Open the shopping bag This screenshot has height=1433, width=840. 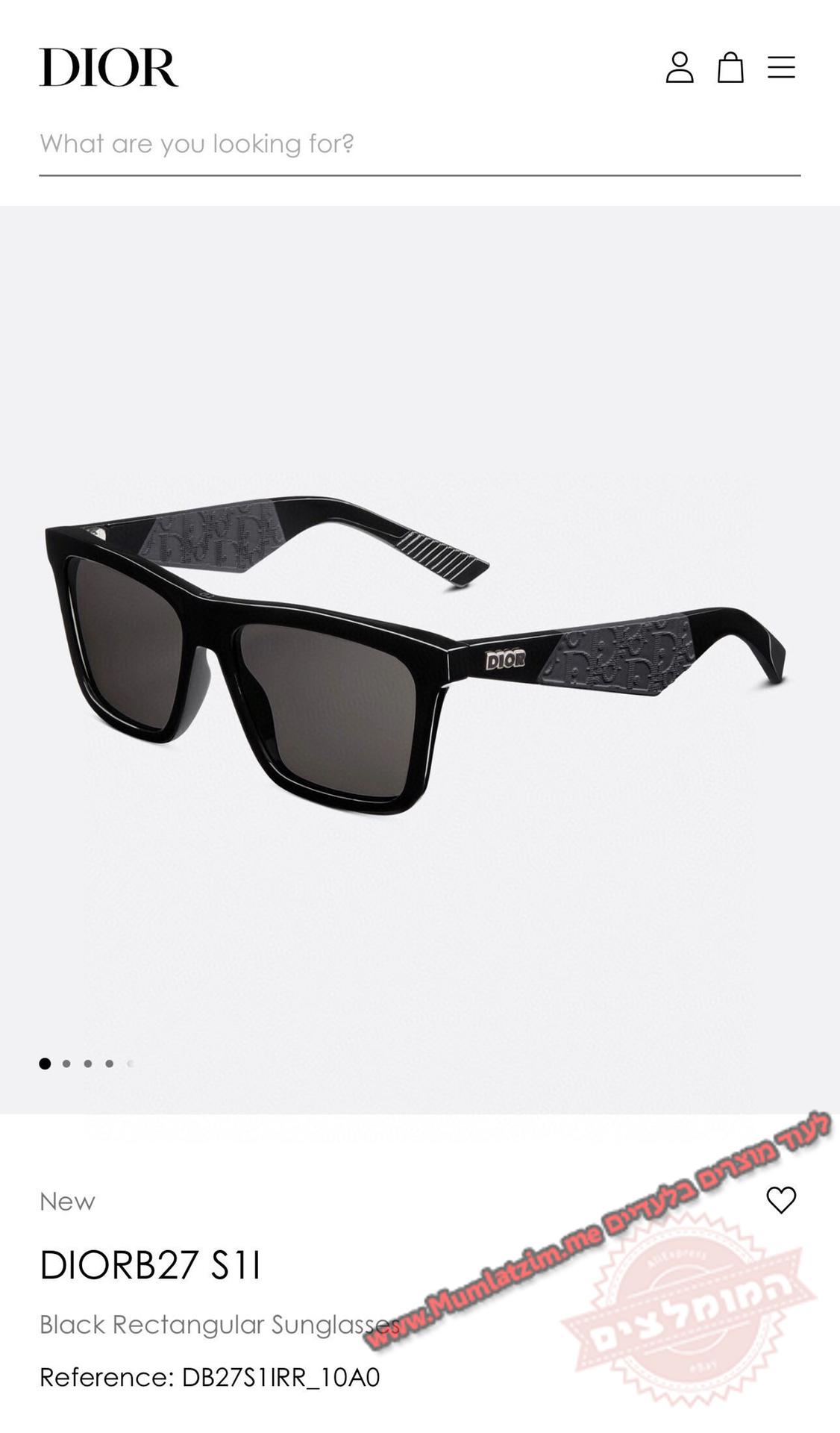point(730,67)
